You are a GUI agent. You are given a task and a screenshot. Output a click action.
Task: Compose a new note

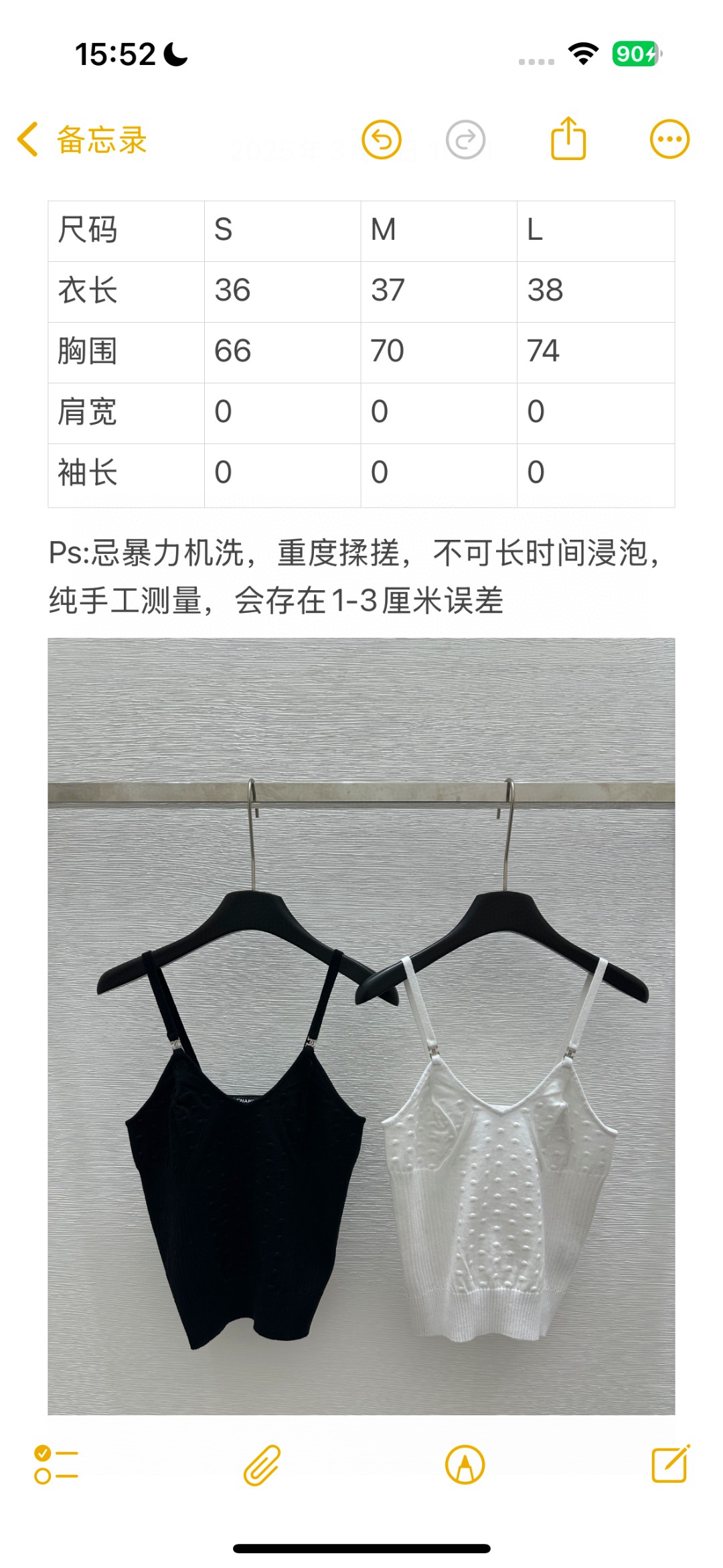pyautogui.click(x=670, y=1464)
